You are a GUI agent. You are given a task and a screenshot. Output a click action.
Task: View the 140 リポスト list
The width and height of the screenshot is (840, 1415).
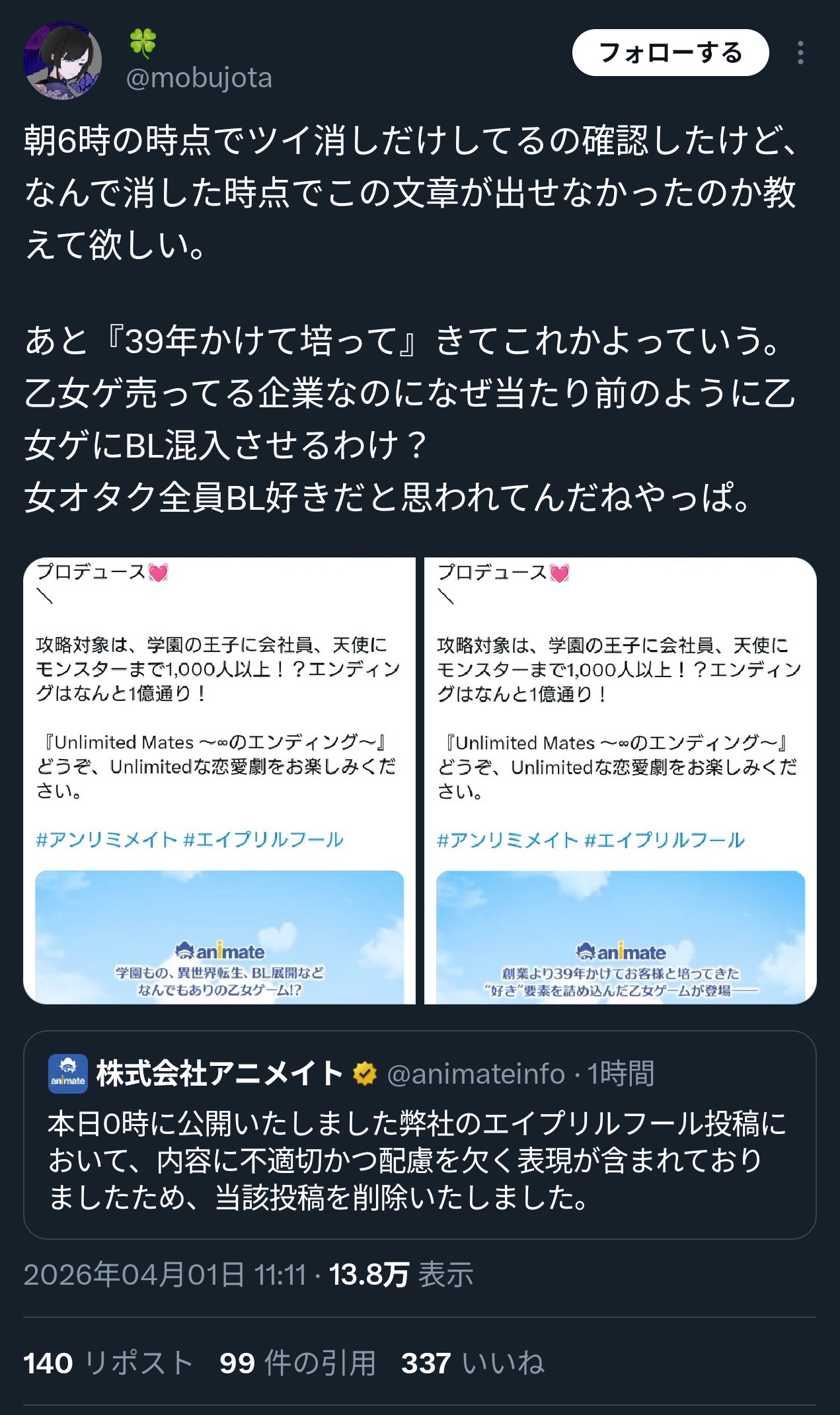(x=108, y=1363)
